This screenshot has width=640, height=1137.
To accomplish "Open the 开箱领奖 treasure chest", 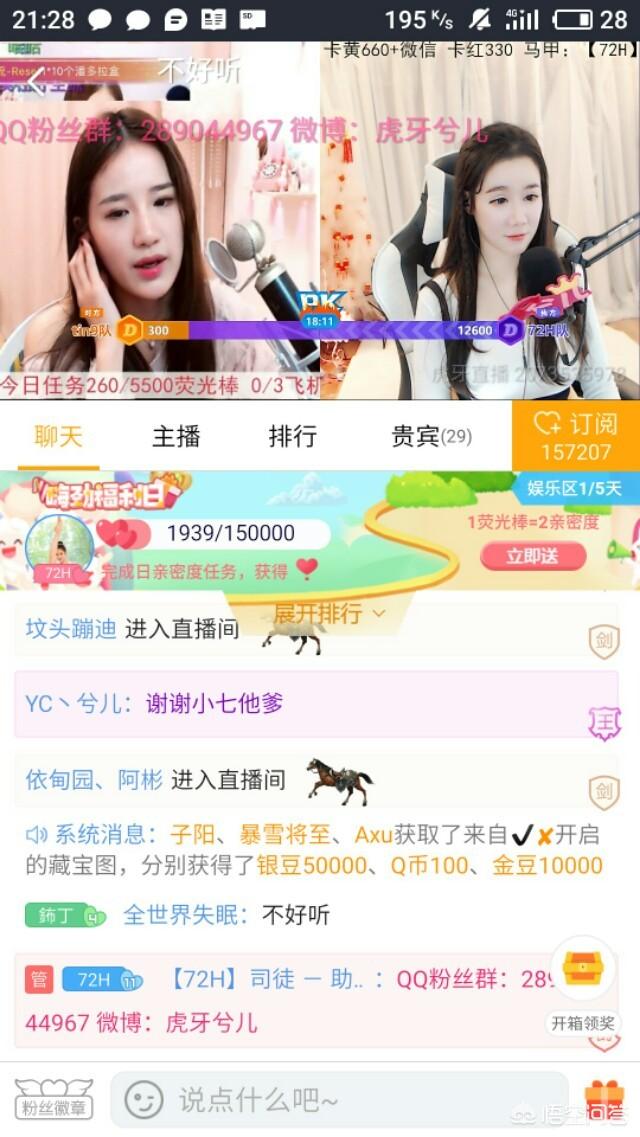I will (583, 972).
